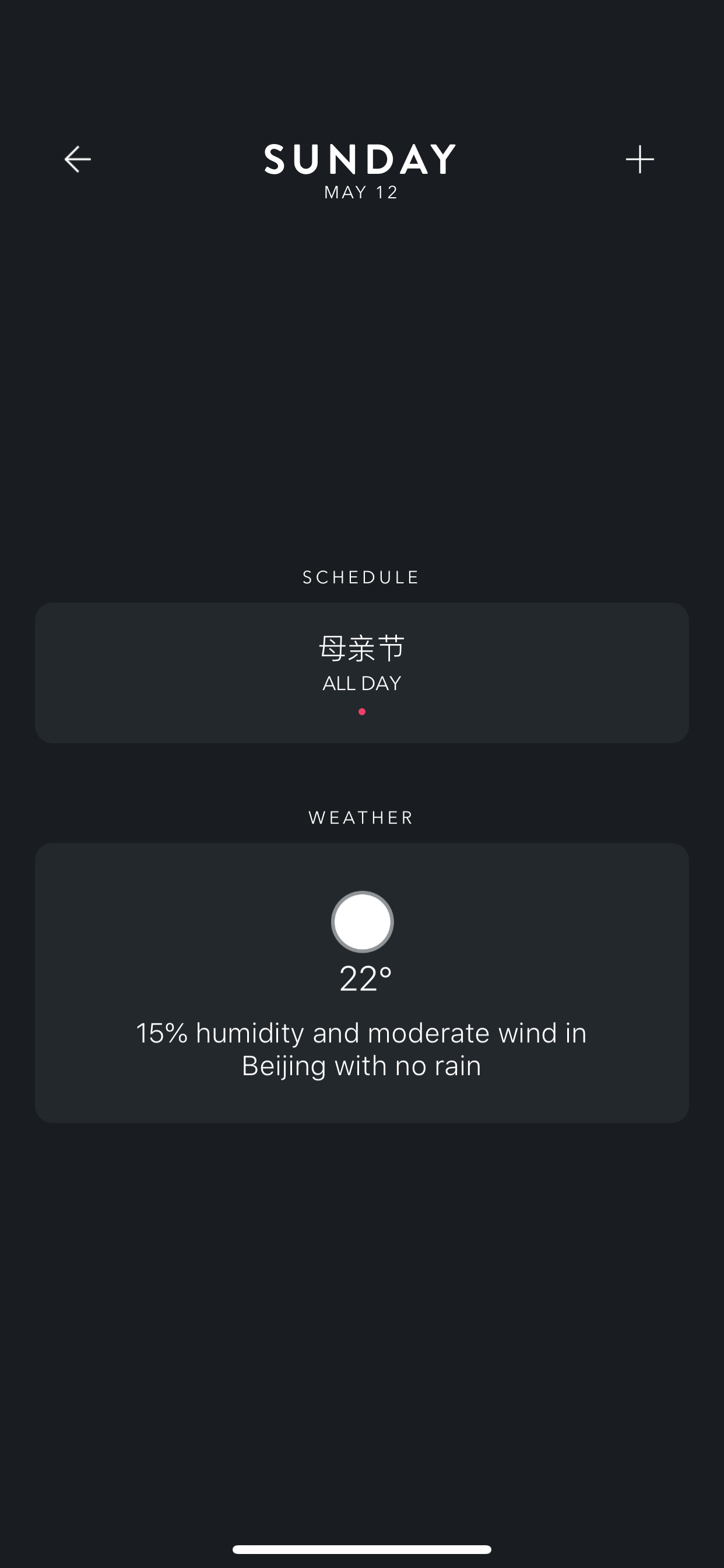The height and width of the screenshot is (1568, 724).
Task: Open the Beijing weather card
Action: (x=362, y=982)
